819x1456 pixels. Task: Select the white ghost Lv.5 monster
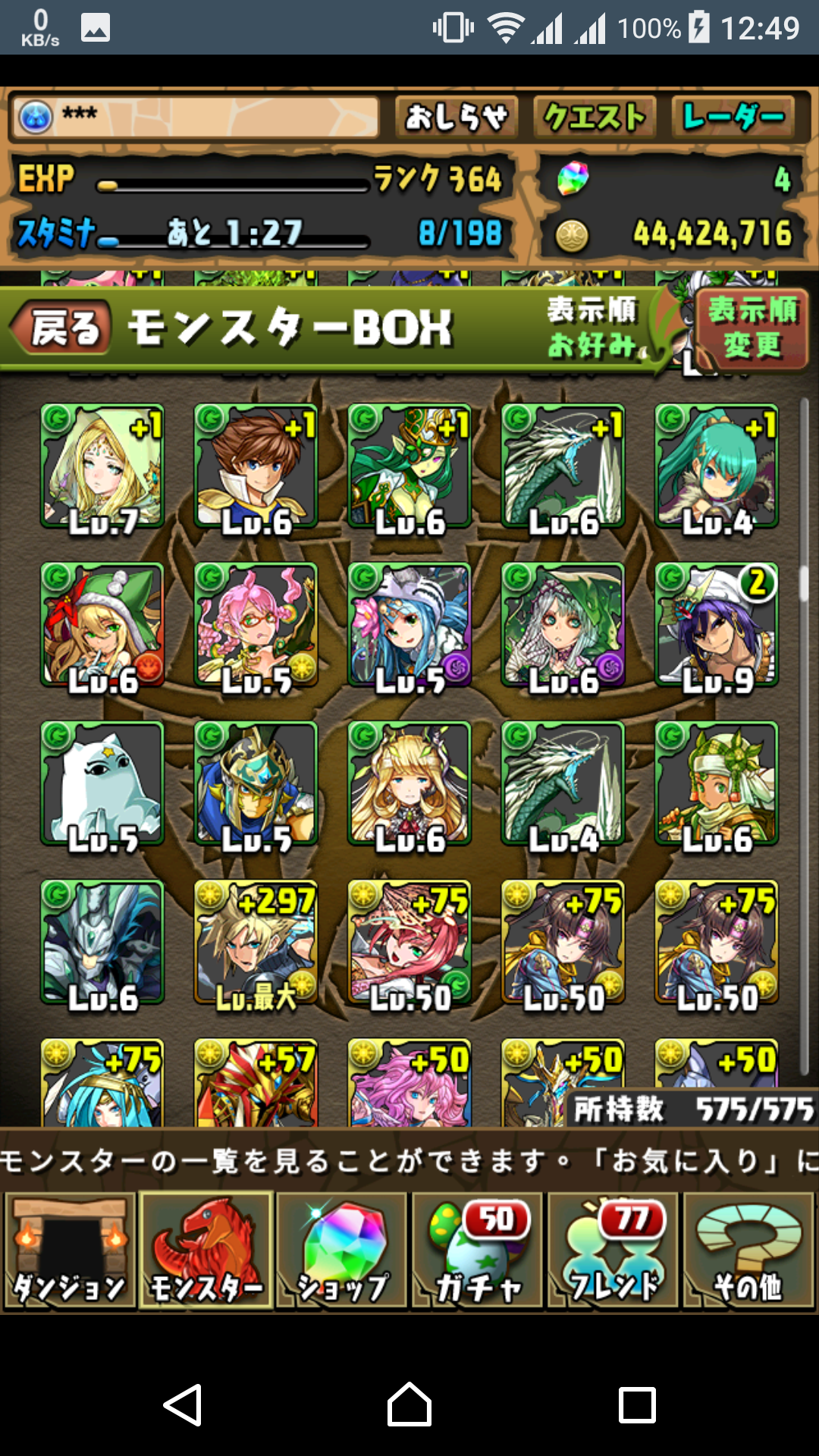(102, 783)
